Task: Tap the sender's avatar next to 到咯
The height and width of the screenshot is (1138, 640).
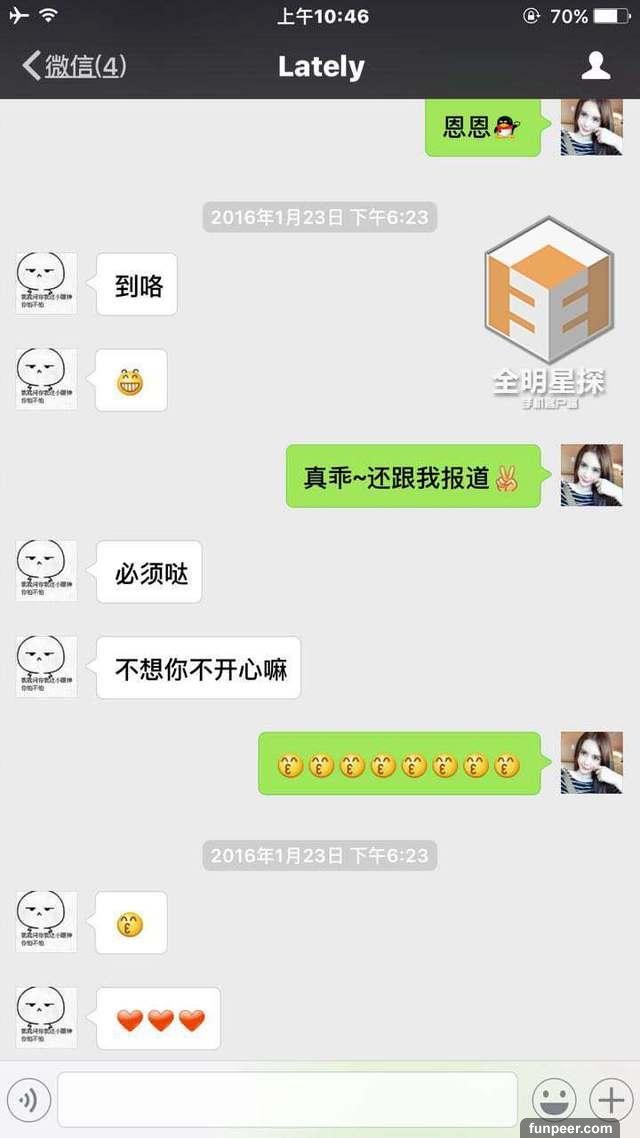Action: (46, 284)
